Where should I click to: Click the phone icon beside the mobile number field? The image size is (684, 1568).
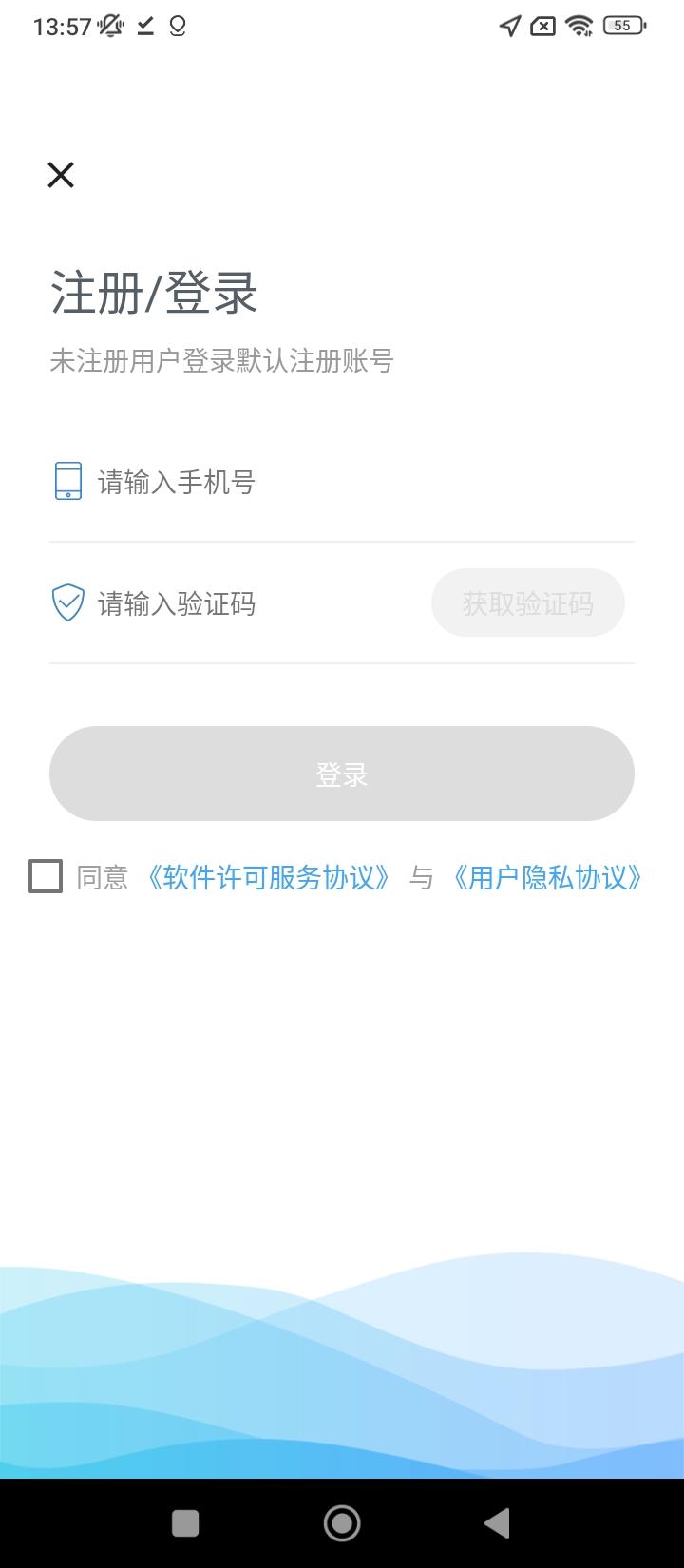67,482
